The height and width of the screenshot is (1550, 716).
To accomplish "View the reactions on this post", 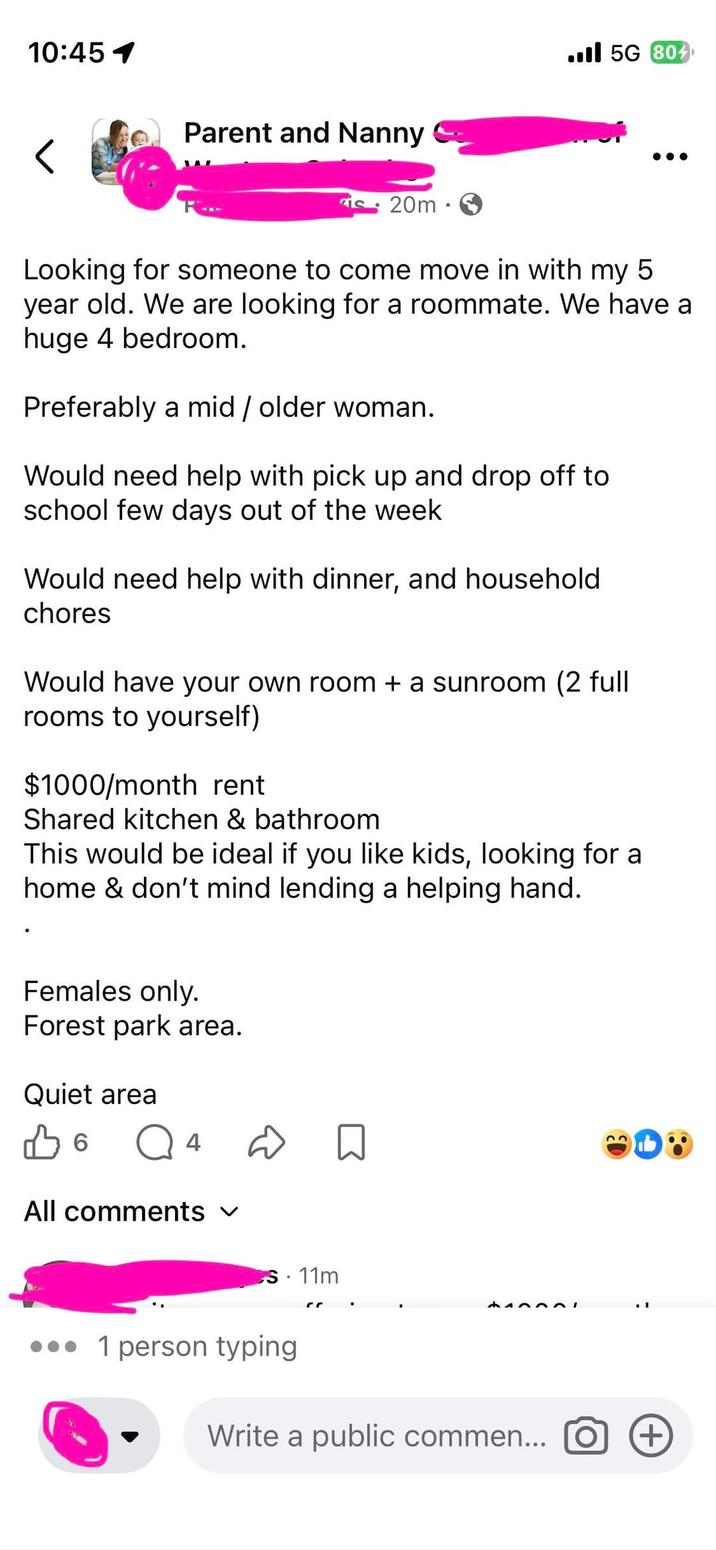I will [x=647, y=1143].
